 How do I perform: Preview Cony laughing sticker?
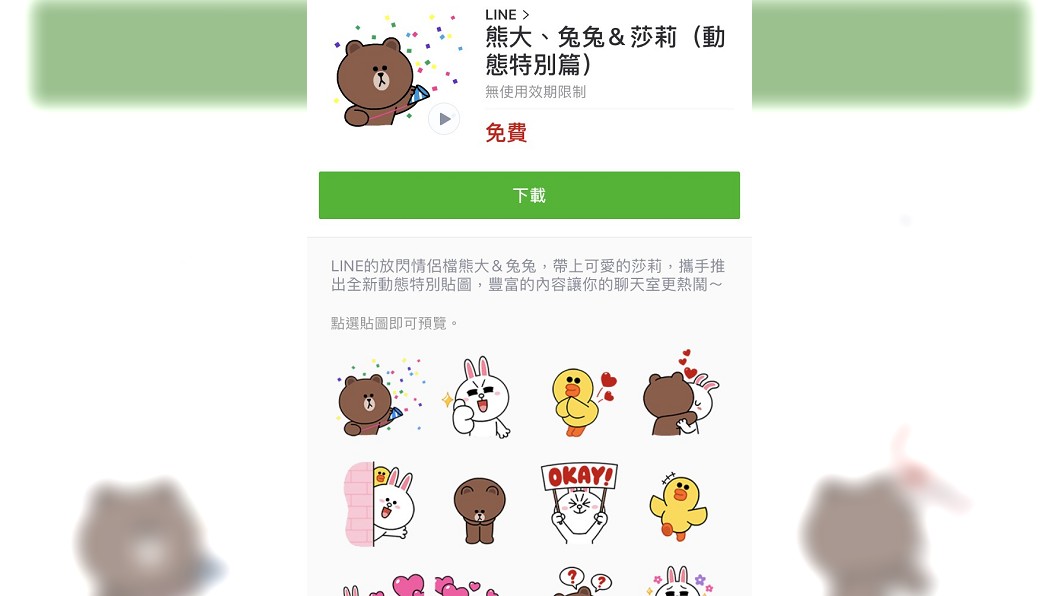point(480,397)
